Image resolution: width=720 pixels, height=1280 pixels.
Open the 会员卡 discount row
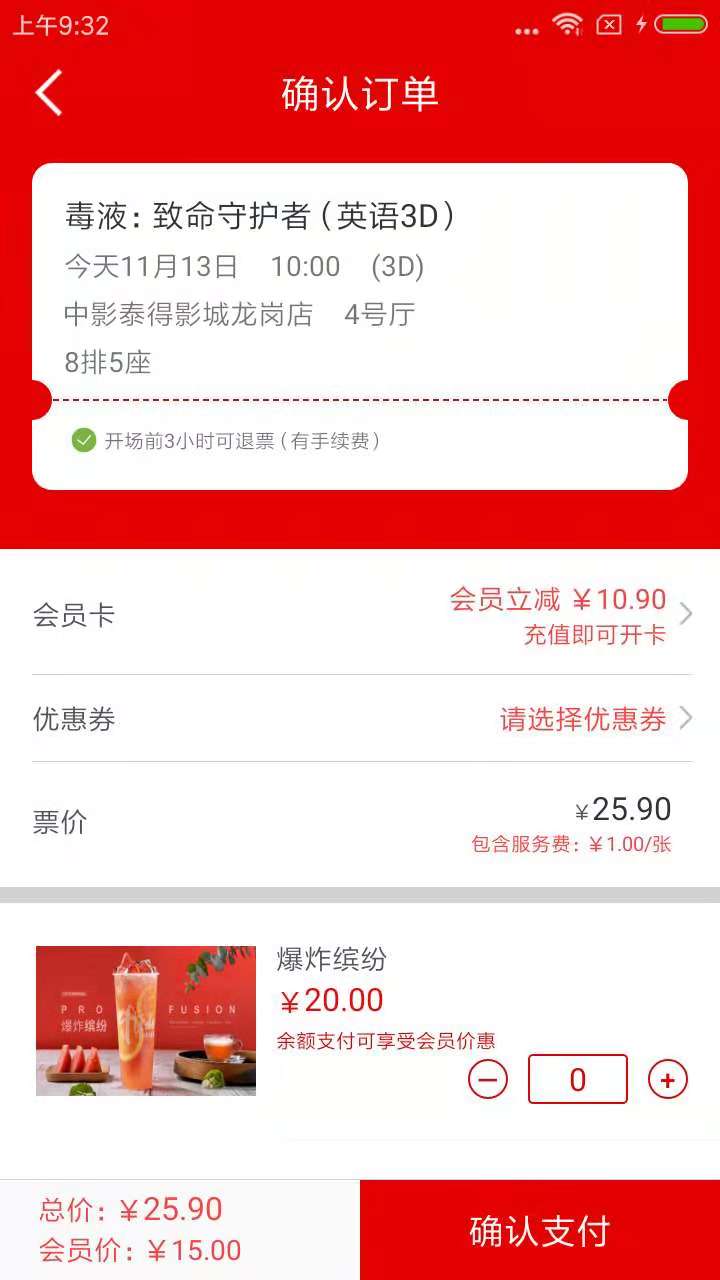tap(360, 614)
